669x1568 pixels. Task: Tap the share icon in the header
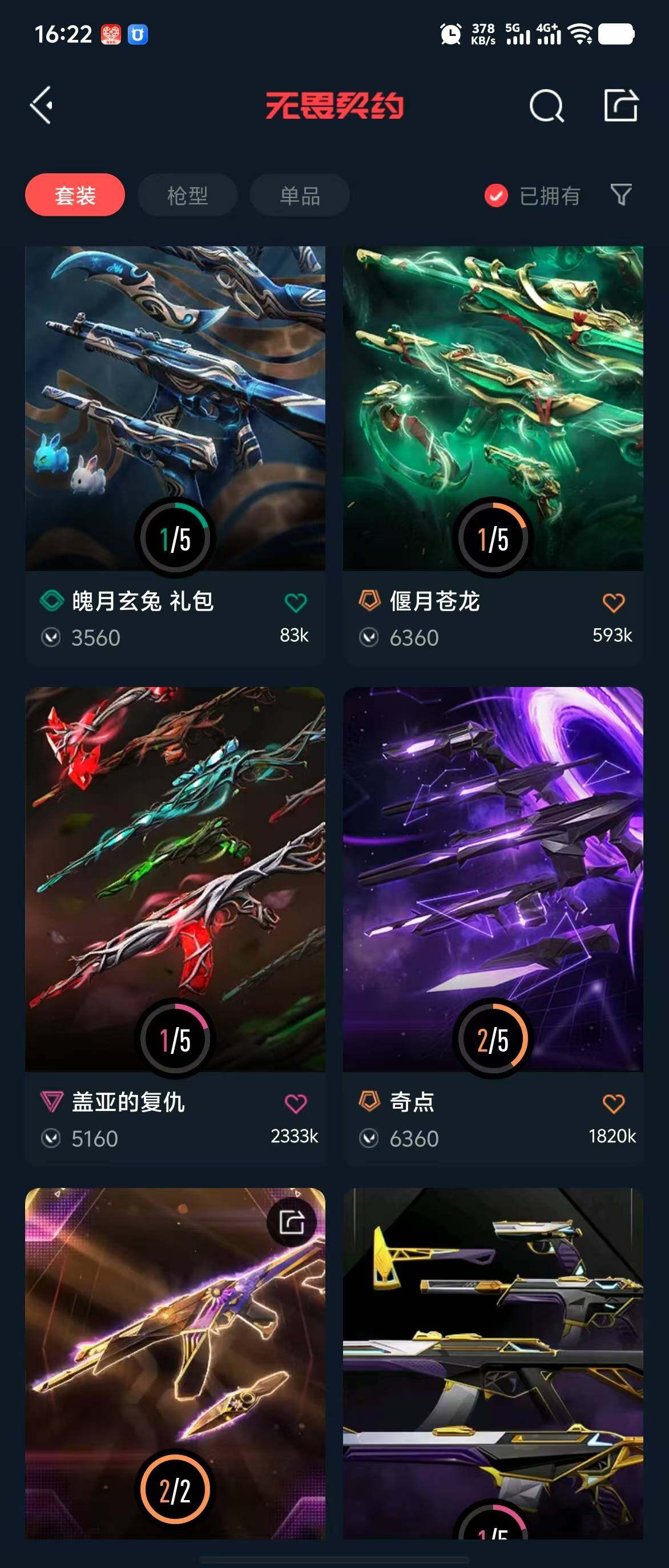tap(620, 106)
